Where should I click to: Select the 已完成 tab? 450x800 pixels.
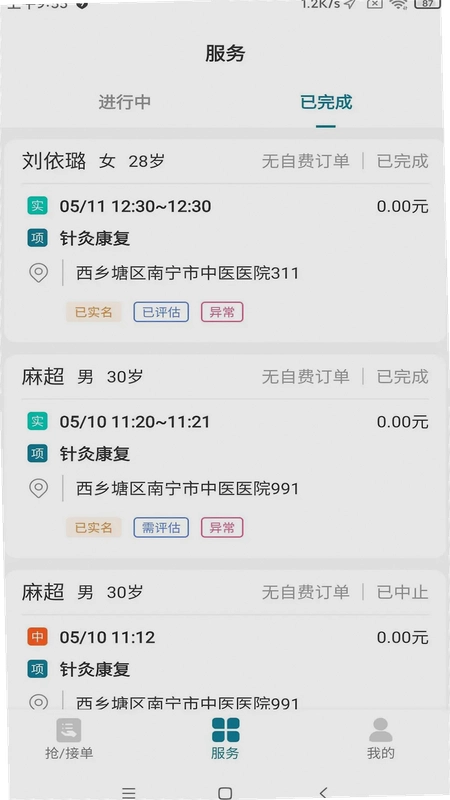[326, 102]
